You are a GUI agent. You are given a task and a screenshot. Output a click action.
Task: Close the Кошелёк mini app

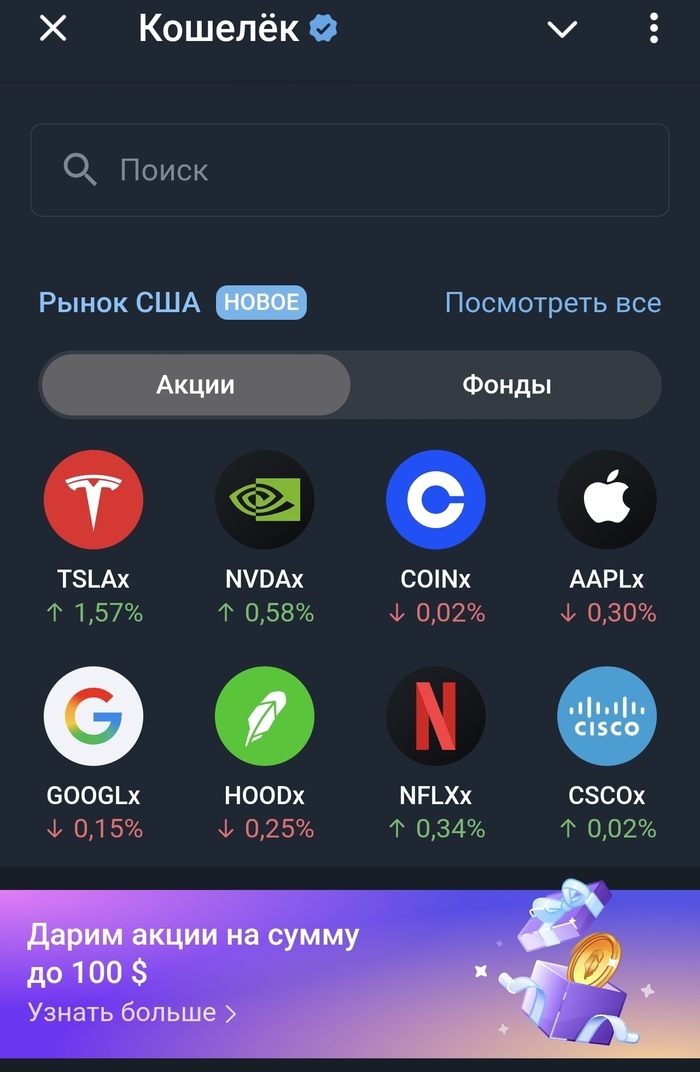52,29
